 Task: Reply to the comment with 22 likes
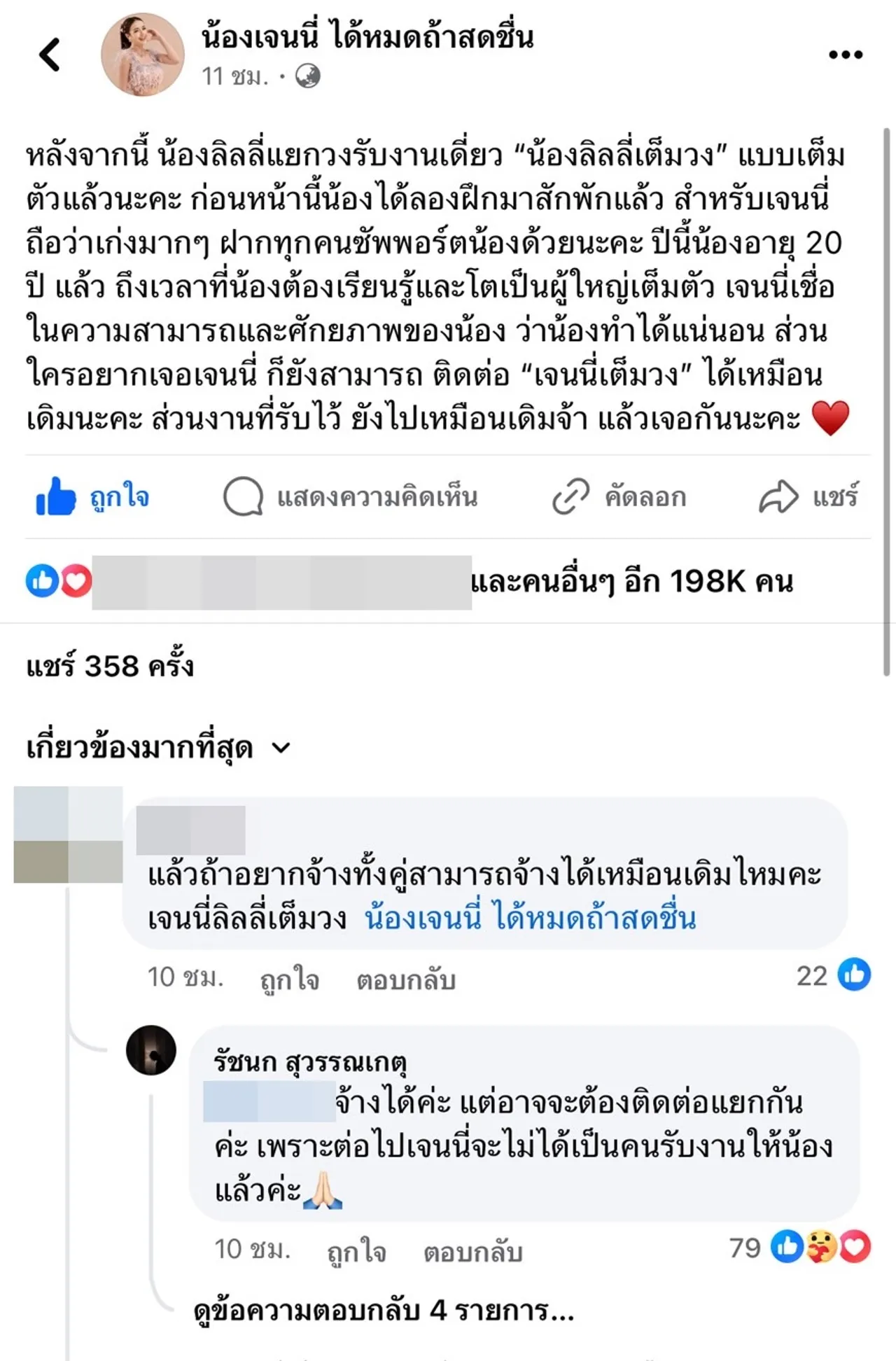(406, 979)
